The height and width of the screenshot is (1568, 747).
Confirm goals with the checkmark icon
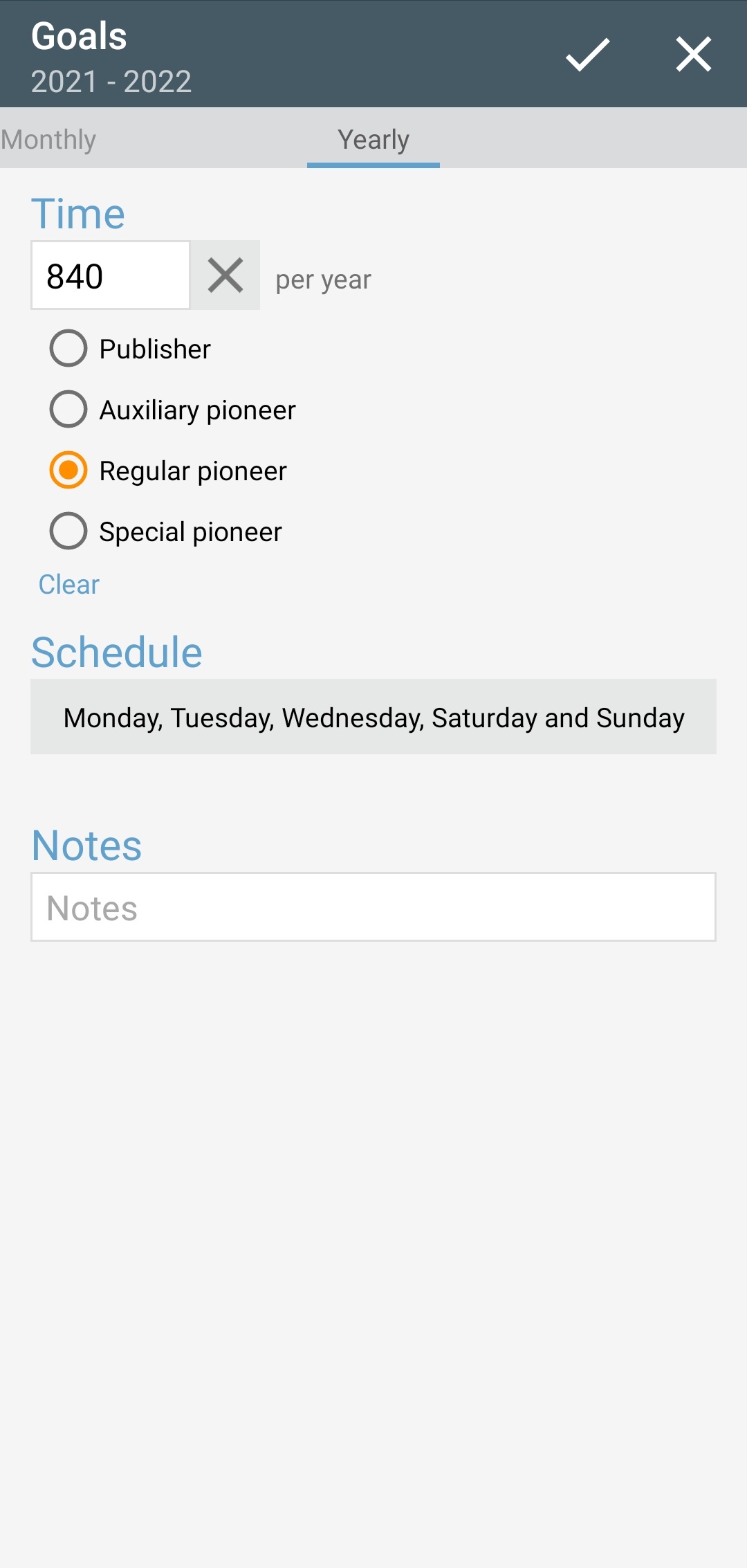click(587, 54)
